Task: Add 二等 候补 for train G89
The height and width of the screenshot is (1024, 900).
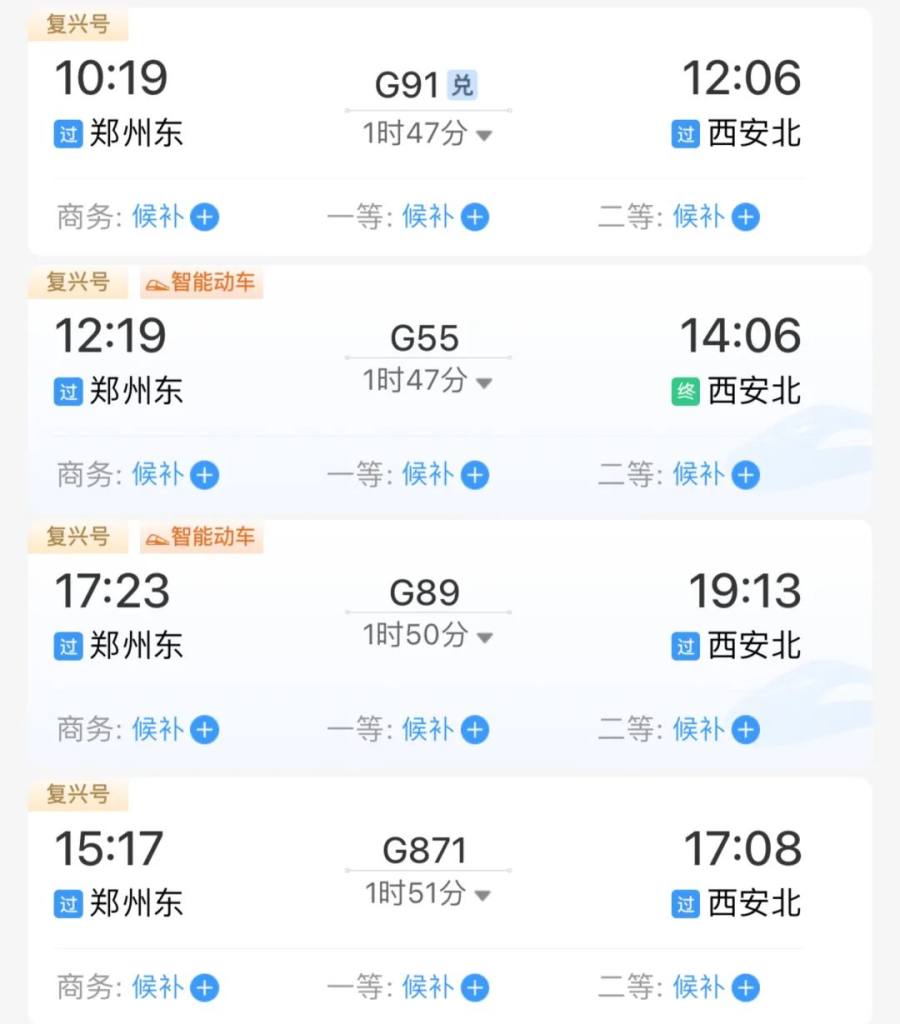Action: pos(745,731)
